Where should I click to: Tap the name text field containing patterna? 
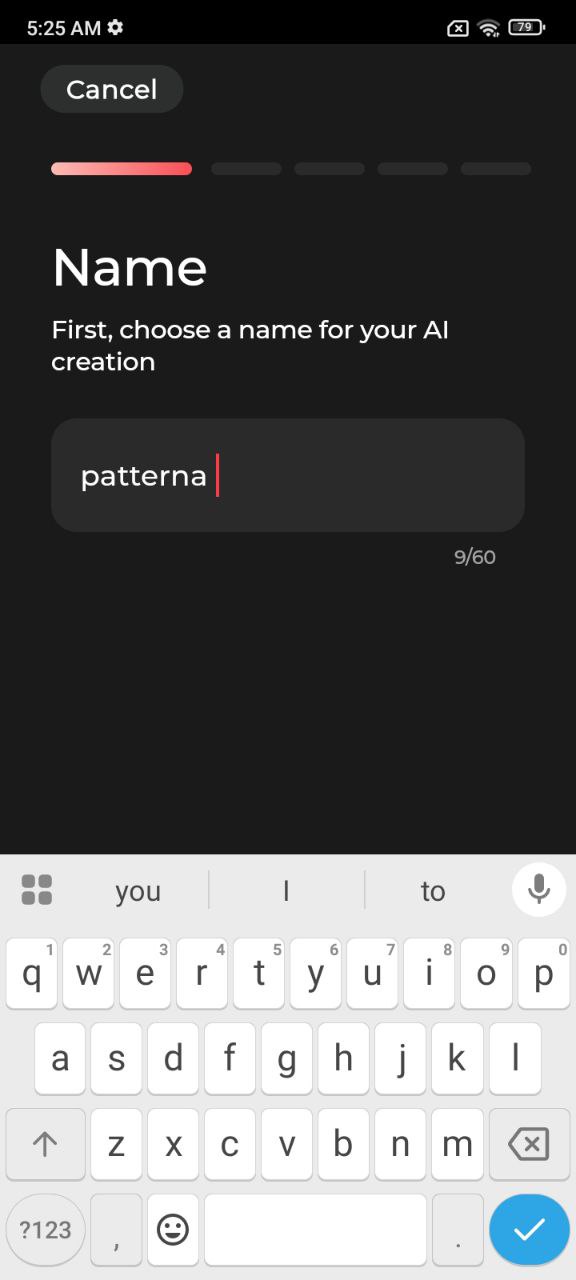click(x=288, y=475)
